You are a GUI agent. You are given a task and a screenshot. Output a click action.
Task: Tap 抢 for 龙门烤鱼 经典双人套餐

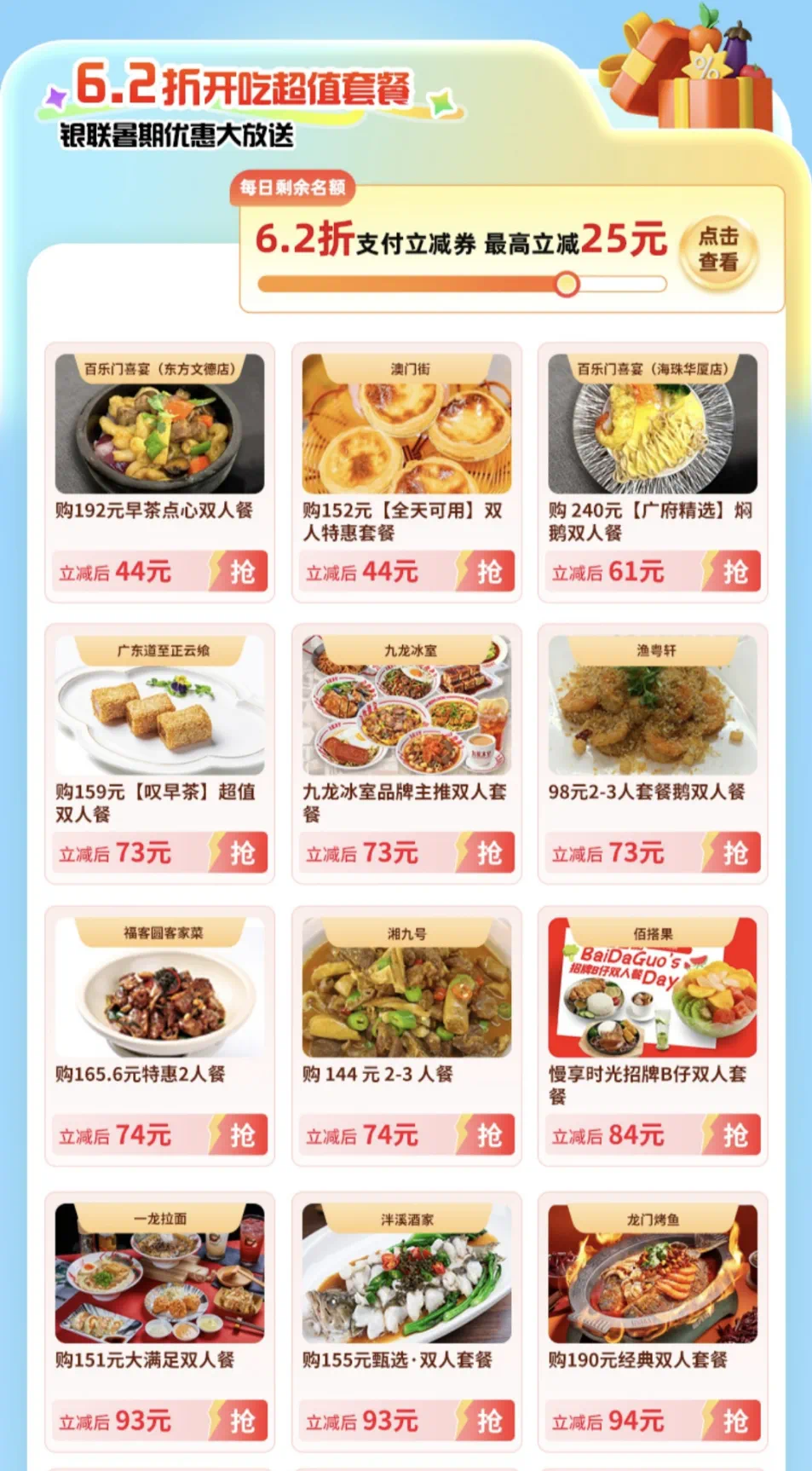734,1421
